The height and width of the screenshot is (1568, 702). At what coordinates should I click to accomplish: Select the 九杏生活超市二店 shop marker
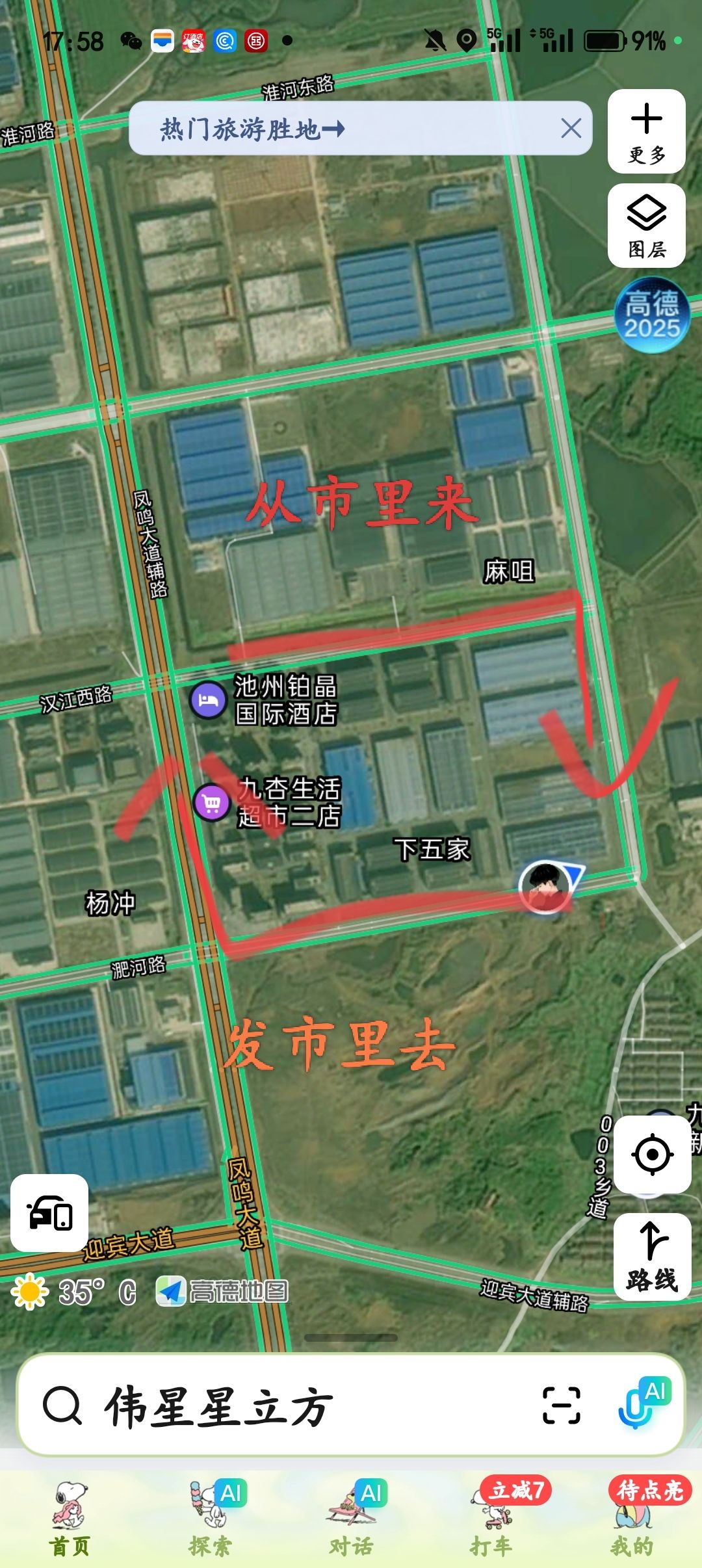coord(212,804)
